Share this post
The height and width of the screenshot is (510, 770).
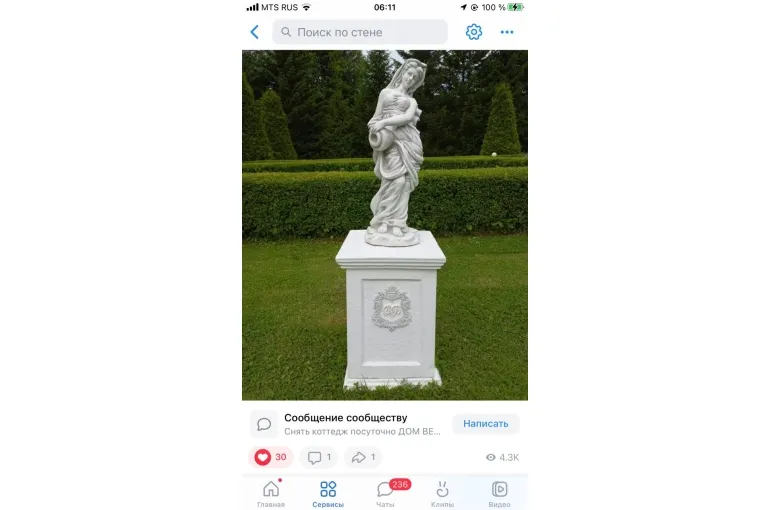coord(363,457)
